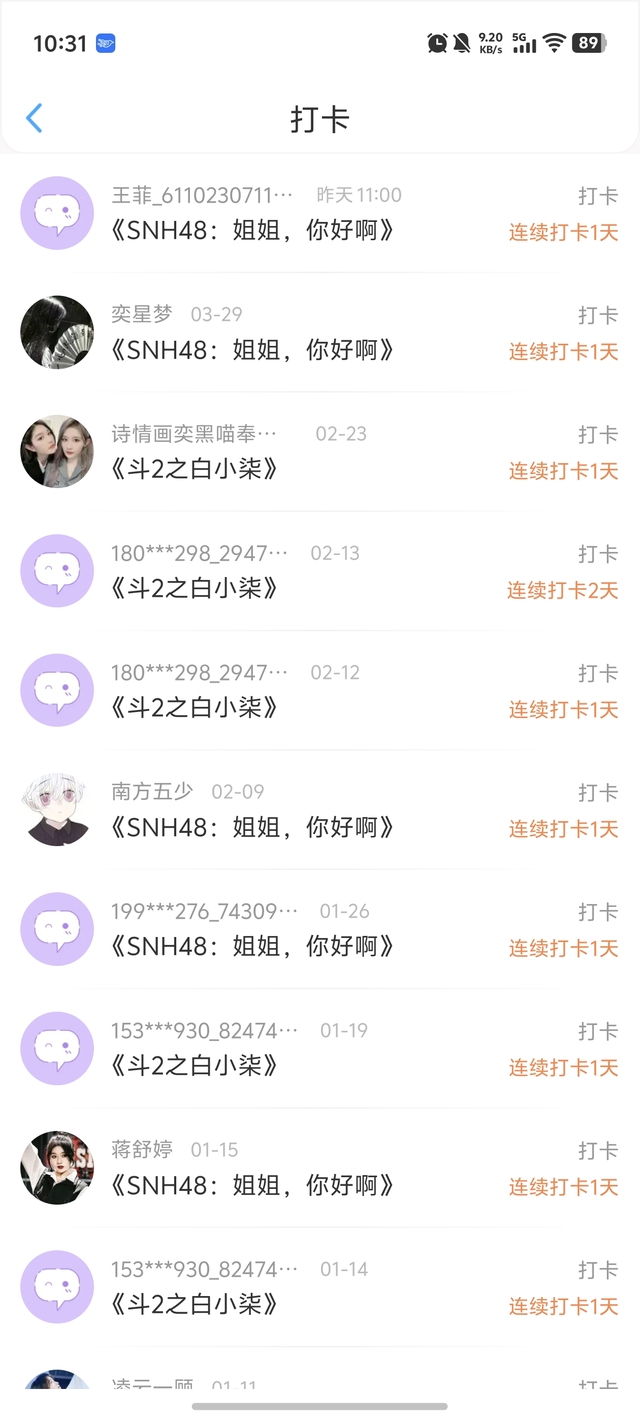View 南方五少's 02-09 check-in
This screenshot has height=1422, width=640.
click(320, 809)
